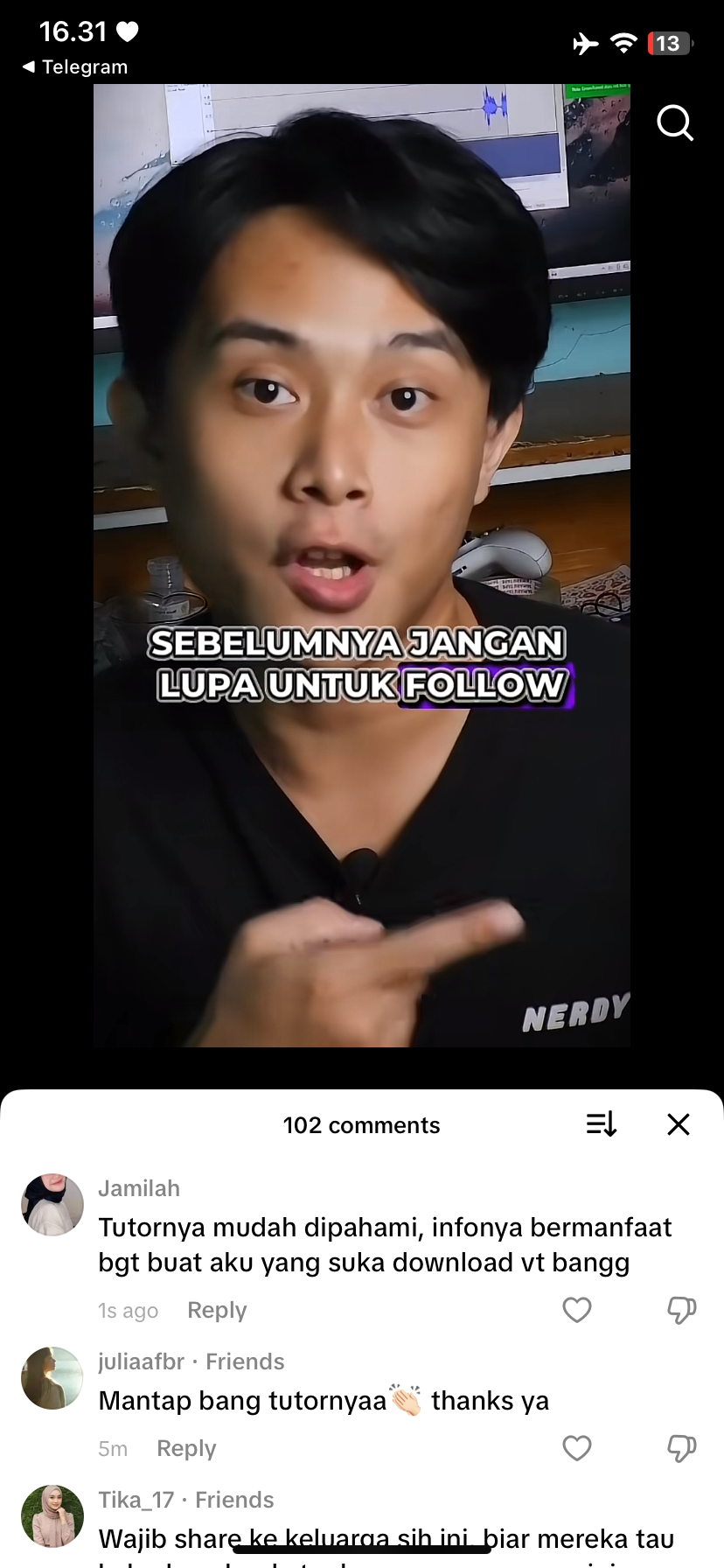Reply to juliaafbr's comment

(186, 1448)
